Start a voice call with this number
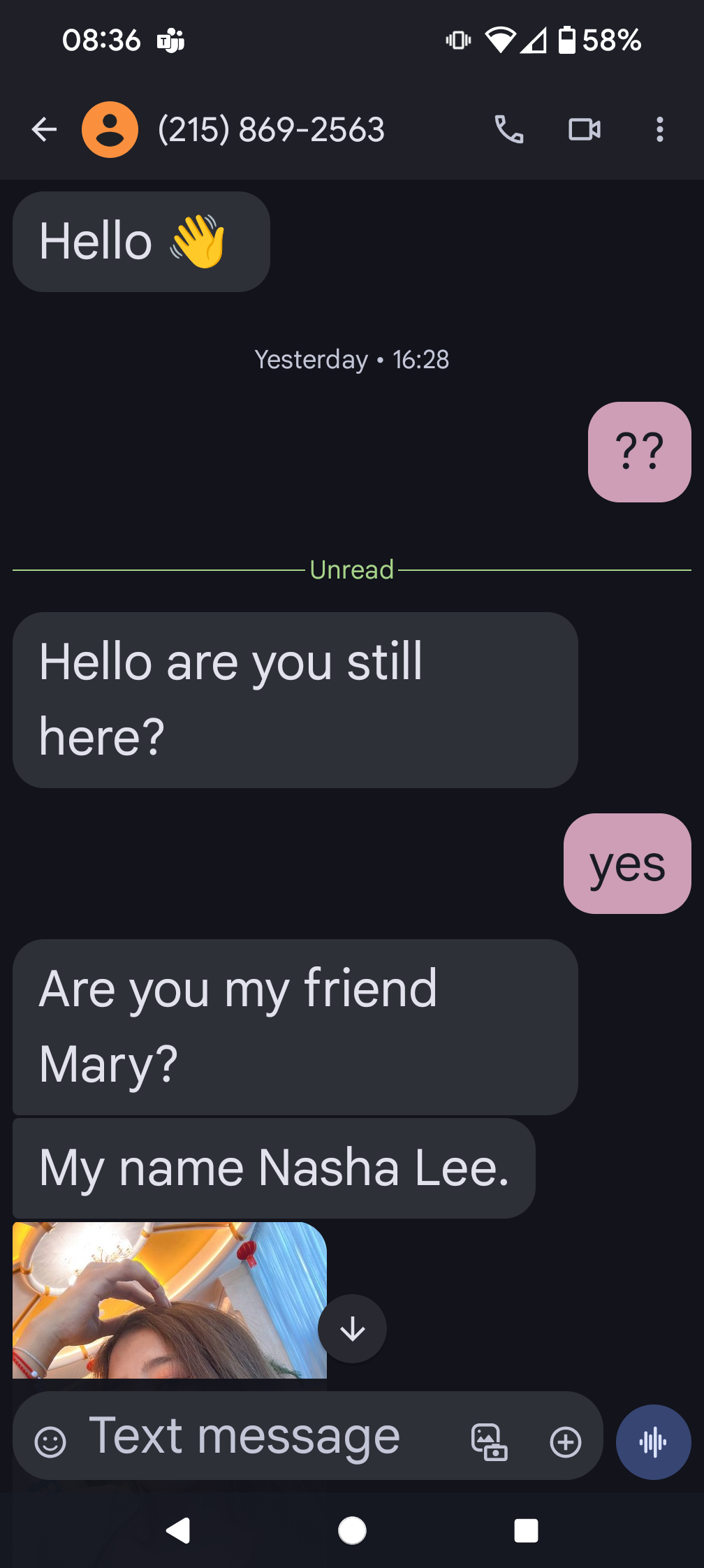This screenshot has height=1568, width=704. [x=508, y=129]
